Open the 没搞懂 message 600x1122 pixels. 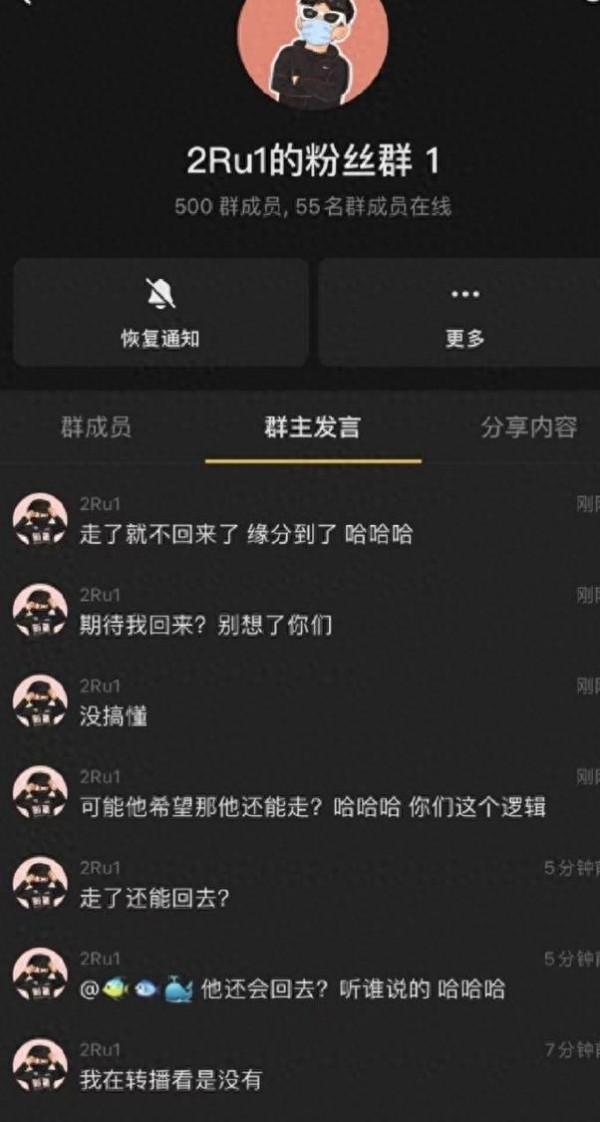pos(300,703)
